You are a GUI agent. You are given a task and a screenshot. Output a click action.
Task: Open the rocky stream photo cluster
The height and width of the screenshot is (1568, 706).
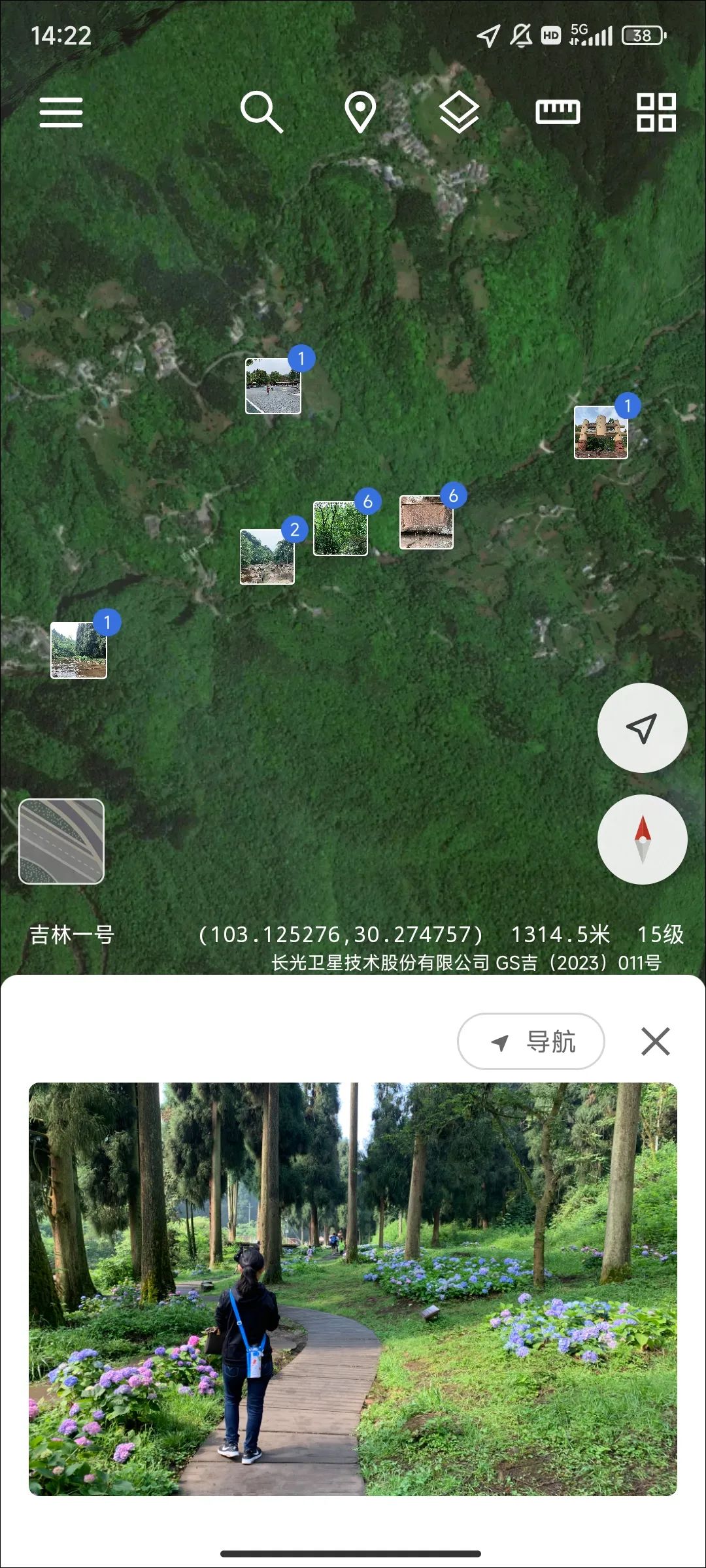(x=267, y=557)
